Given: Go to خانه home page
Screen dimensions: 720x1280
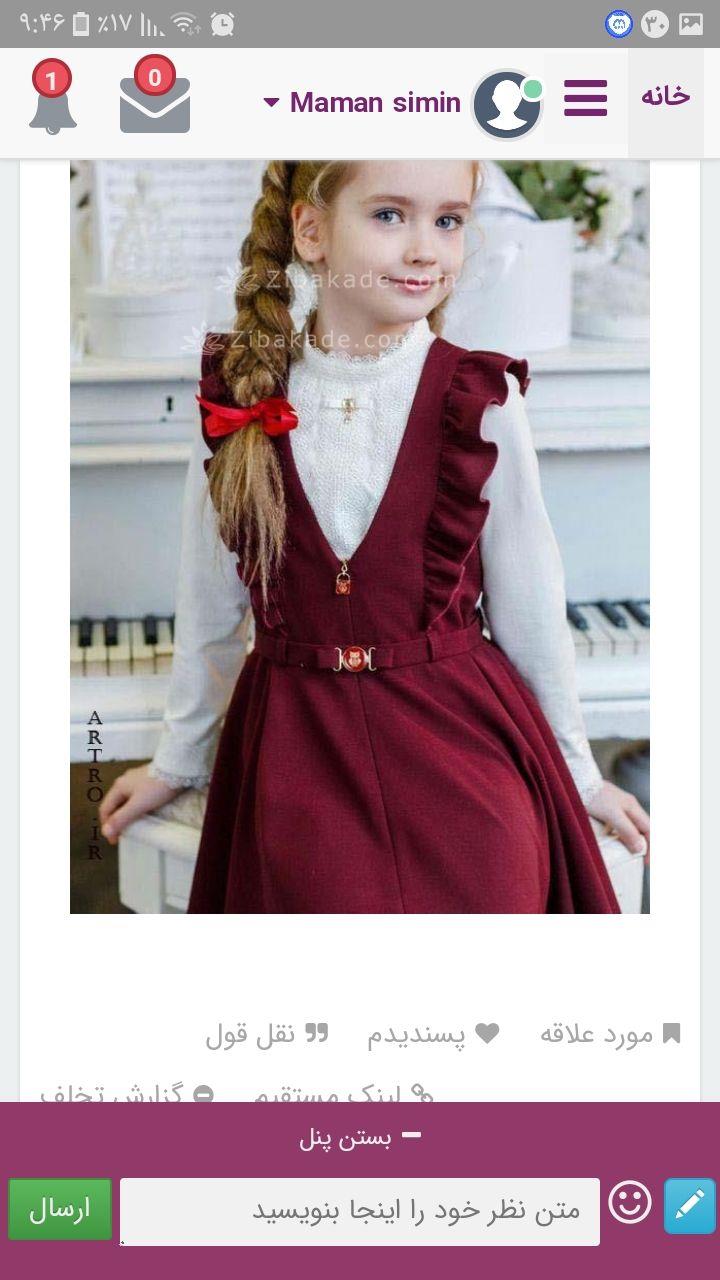Looking at the screenshot, I should [x=665, y=97].
